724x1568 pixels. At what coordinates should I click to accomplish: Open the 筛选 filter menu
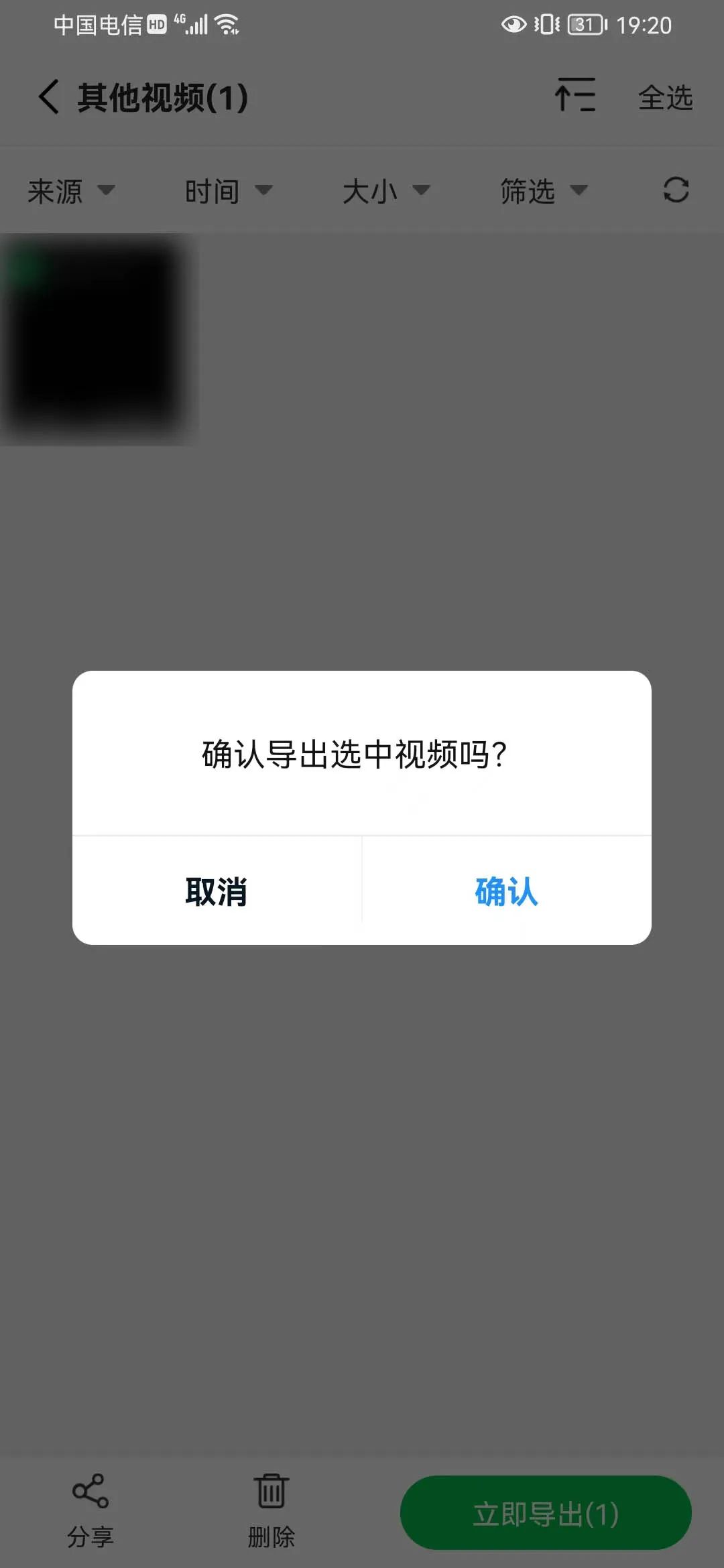click(542, 192)
